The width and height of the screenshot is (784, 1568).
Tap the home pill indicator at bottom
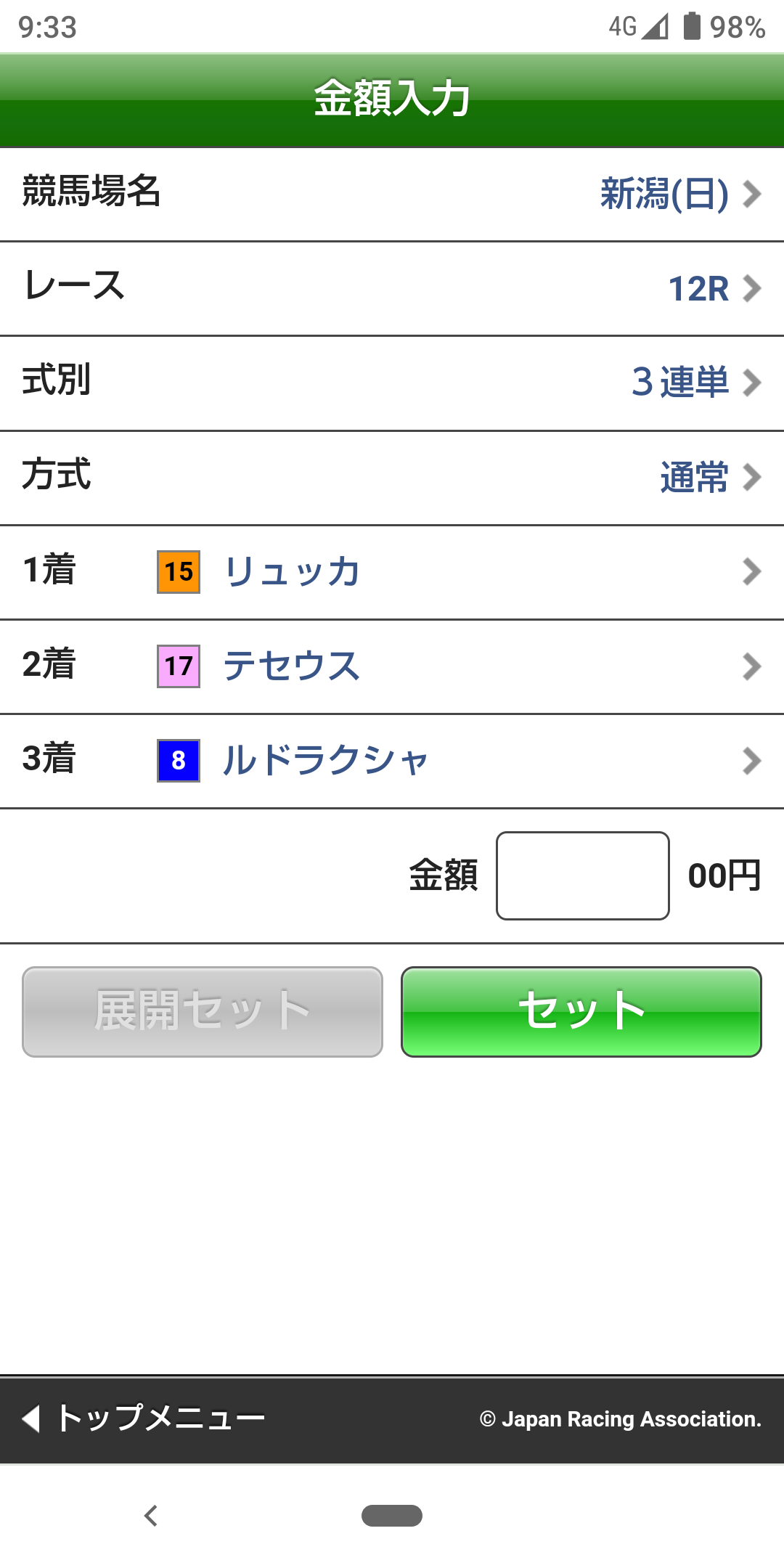click(x=392, y=1516)
